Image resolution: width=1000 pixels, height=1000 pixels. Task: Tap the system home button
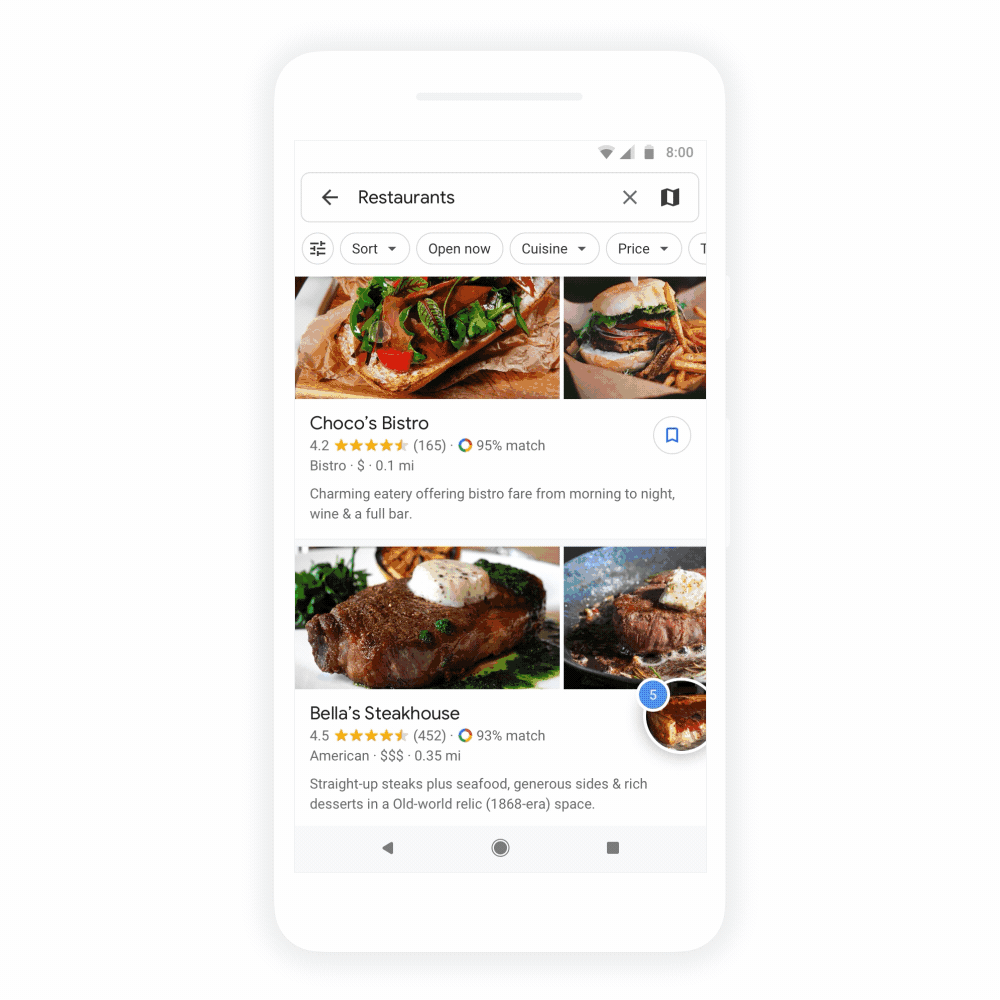[x=500, y=848]
